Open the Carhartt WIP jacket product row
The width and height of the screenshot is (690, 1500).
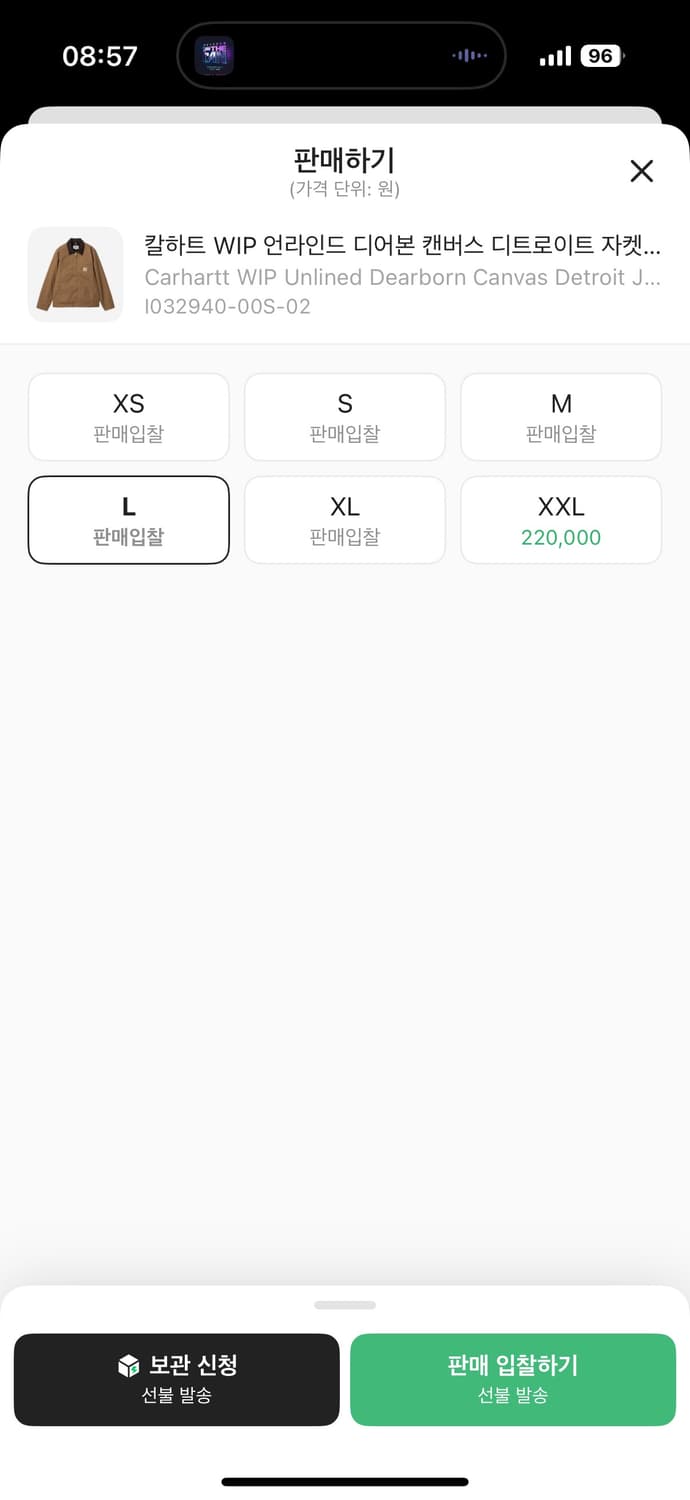pos(345,274)
